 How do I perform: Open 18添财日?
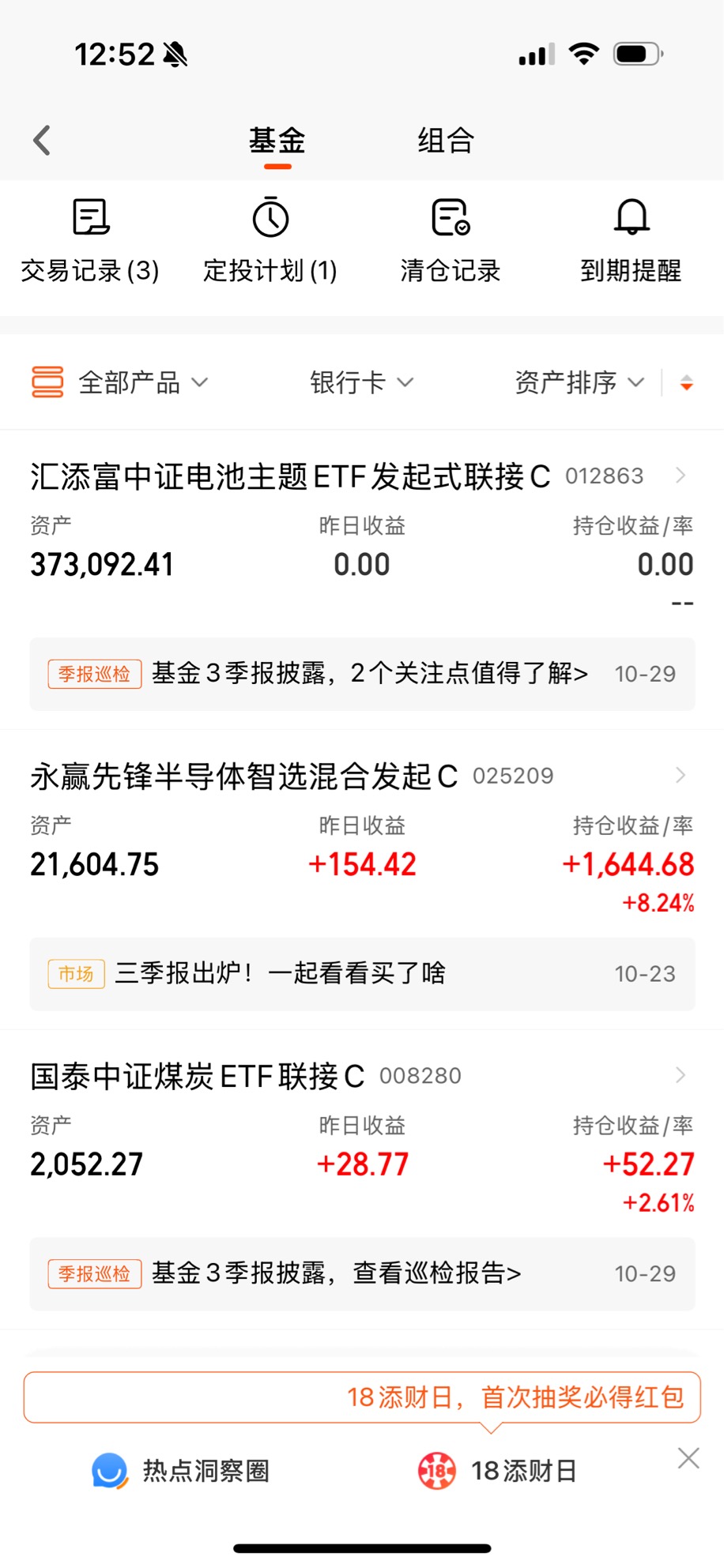pos(498,1471)
